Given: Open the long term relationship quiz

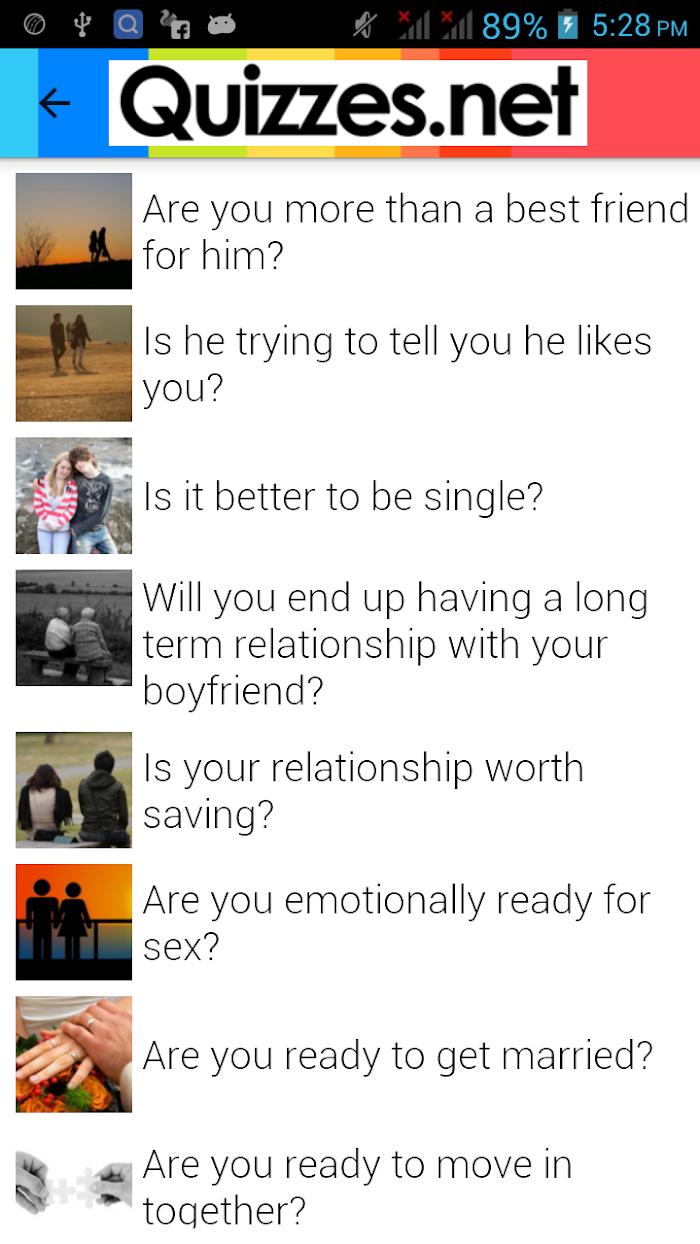Looking at the screenshot, I should tap(350, 644).
